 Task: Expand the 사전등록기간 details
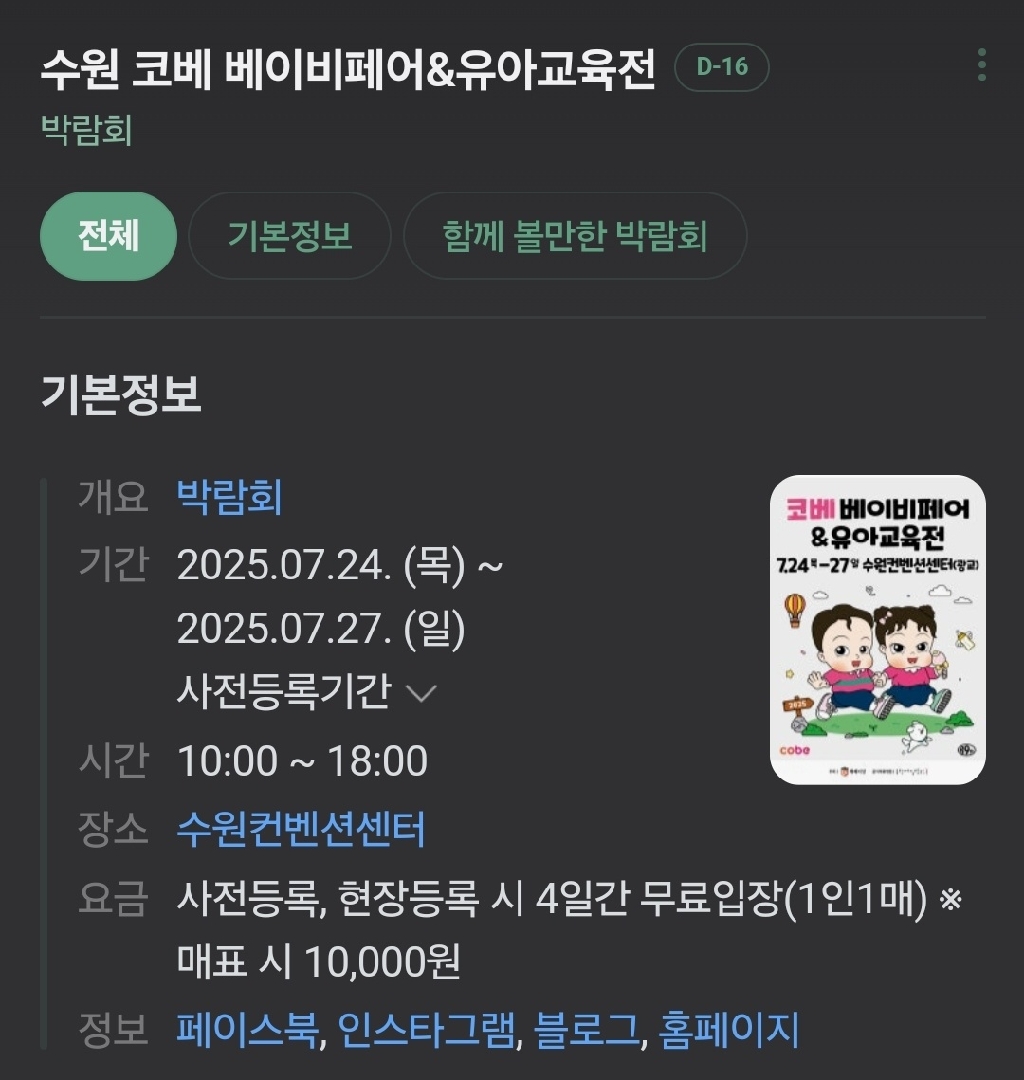(306, 693)
